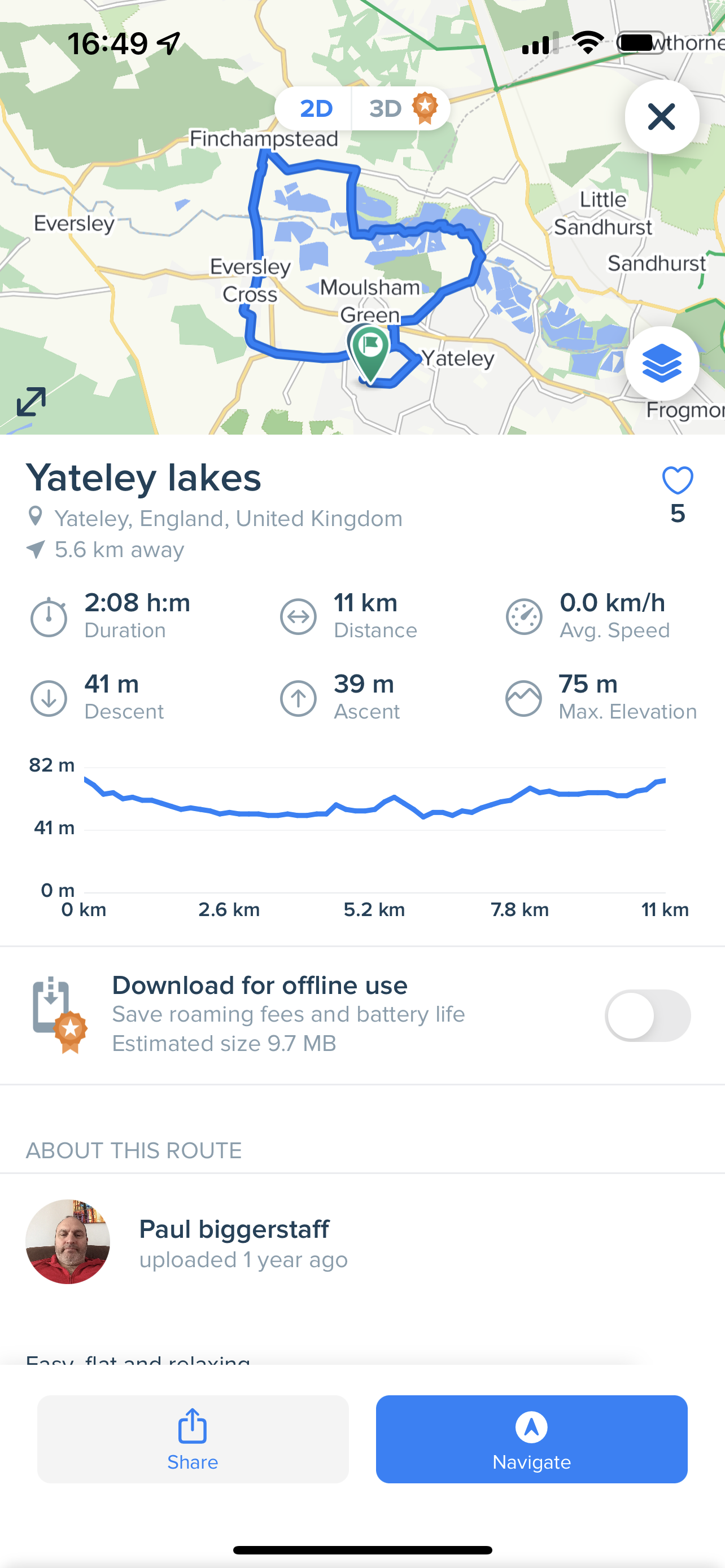Enable Download for offline use

(648, 1015)
